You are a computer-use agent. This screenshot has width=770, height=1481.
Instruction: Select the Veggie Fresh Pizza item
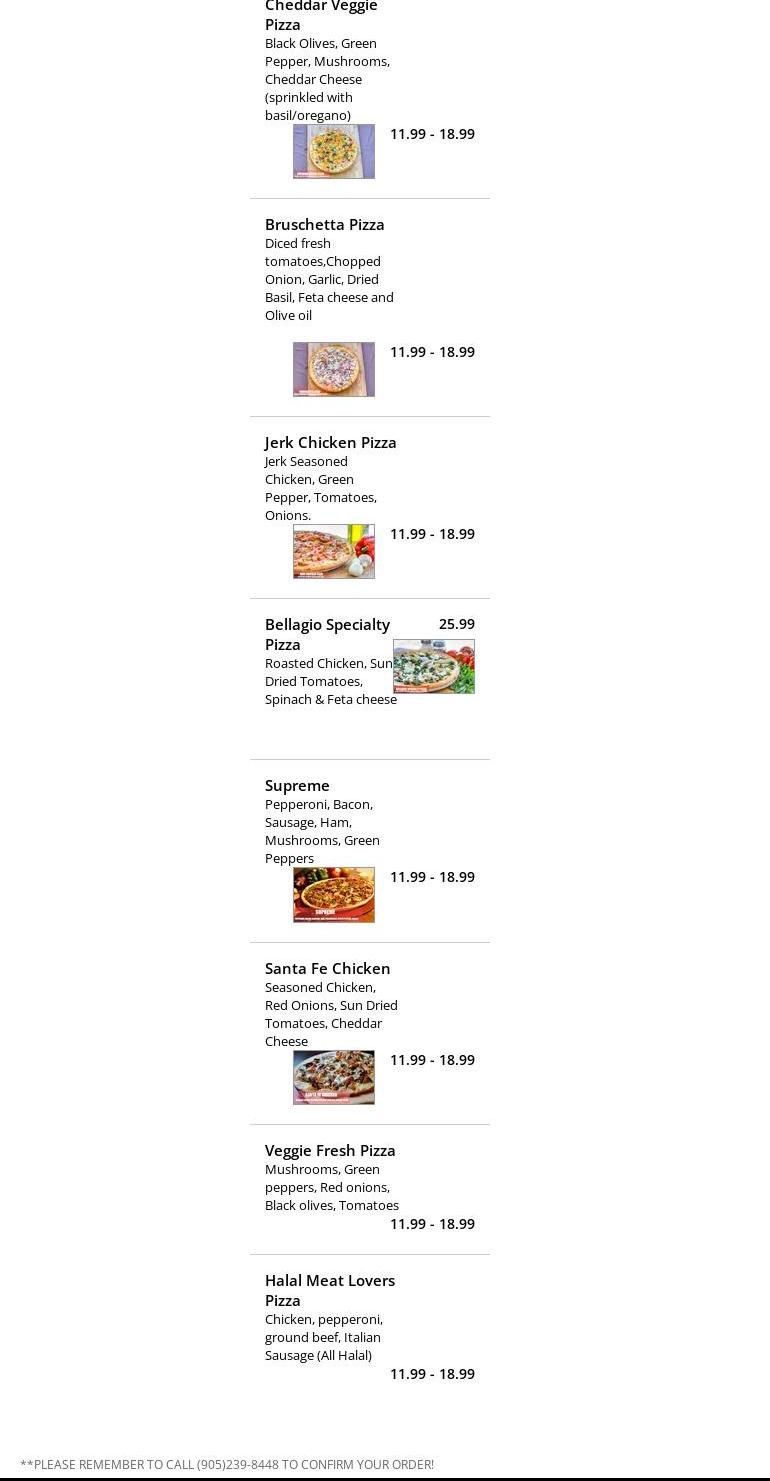[x=370, y=1190]
